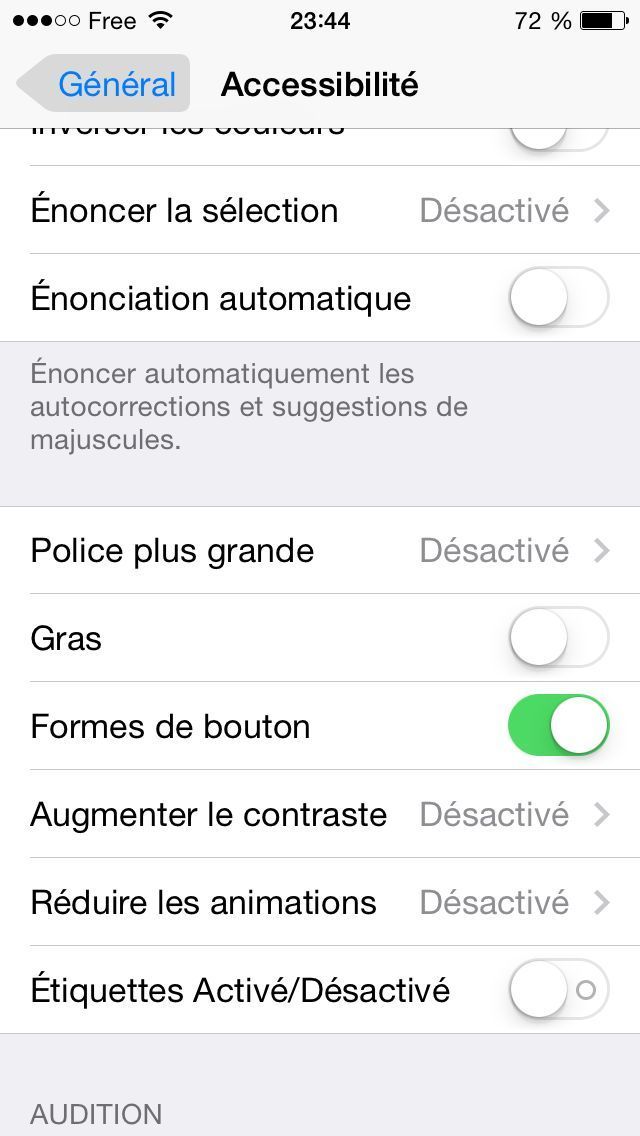This screenshot has height=1136, width=640.
Task: Open Réduire les animations settings
Action: [320, 902]
